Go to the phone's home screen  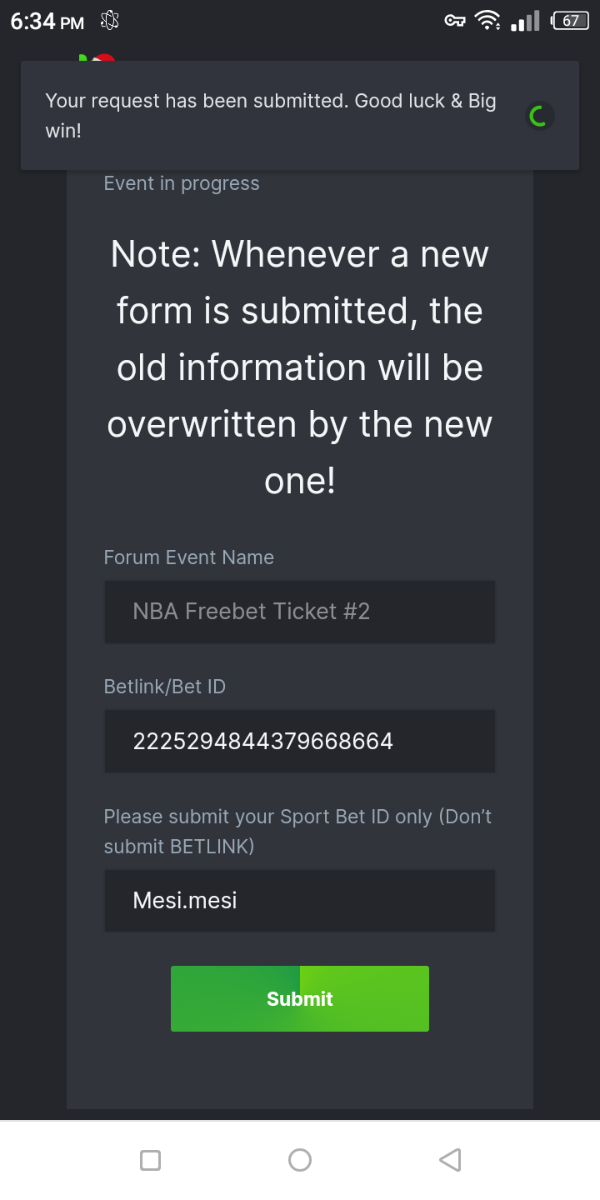click(x=300, y=1160)
